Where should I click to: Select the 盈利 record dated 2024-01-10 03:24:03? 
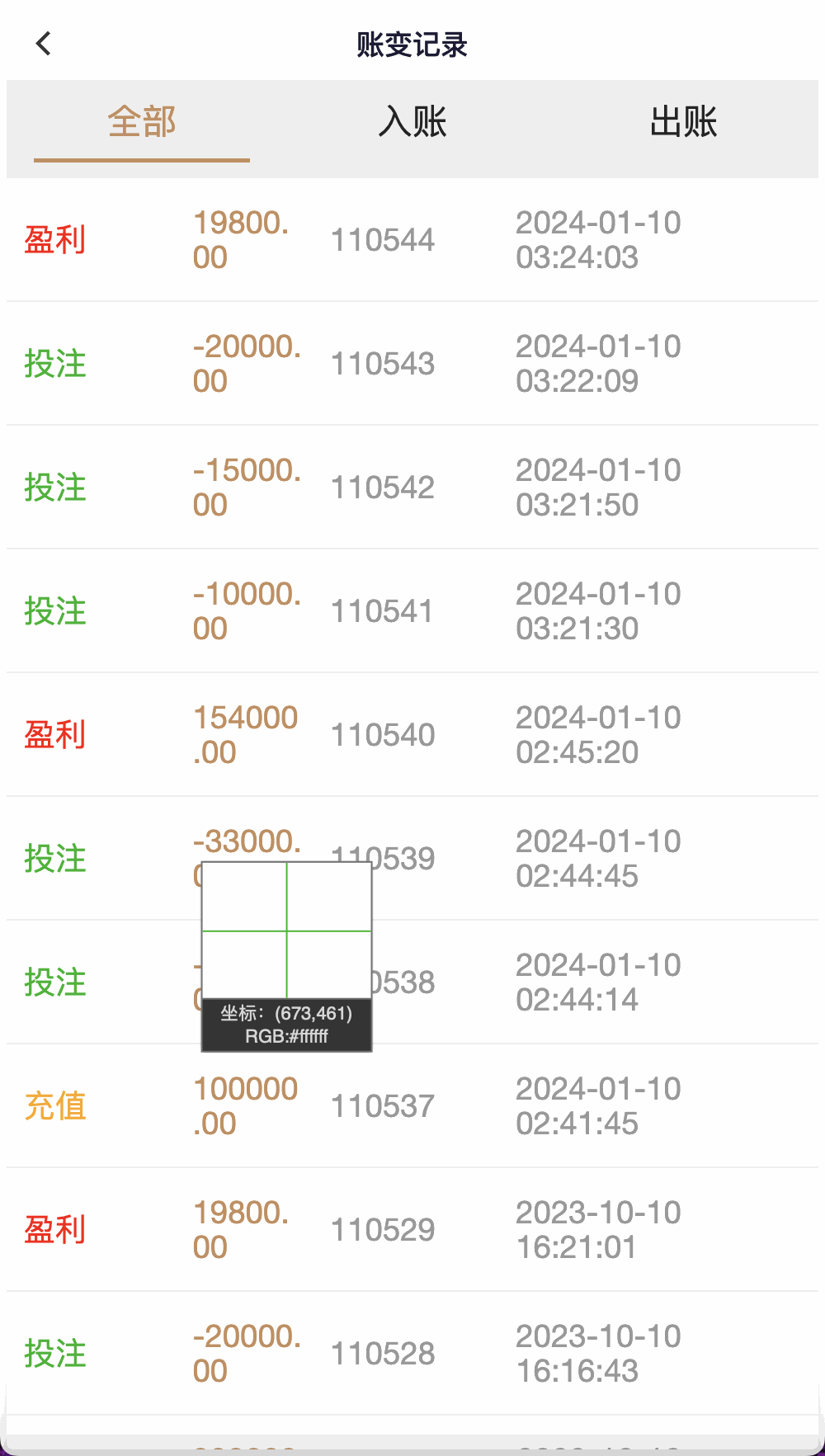[x=55, y=239]
